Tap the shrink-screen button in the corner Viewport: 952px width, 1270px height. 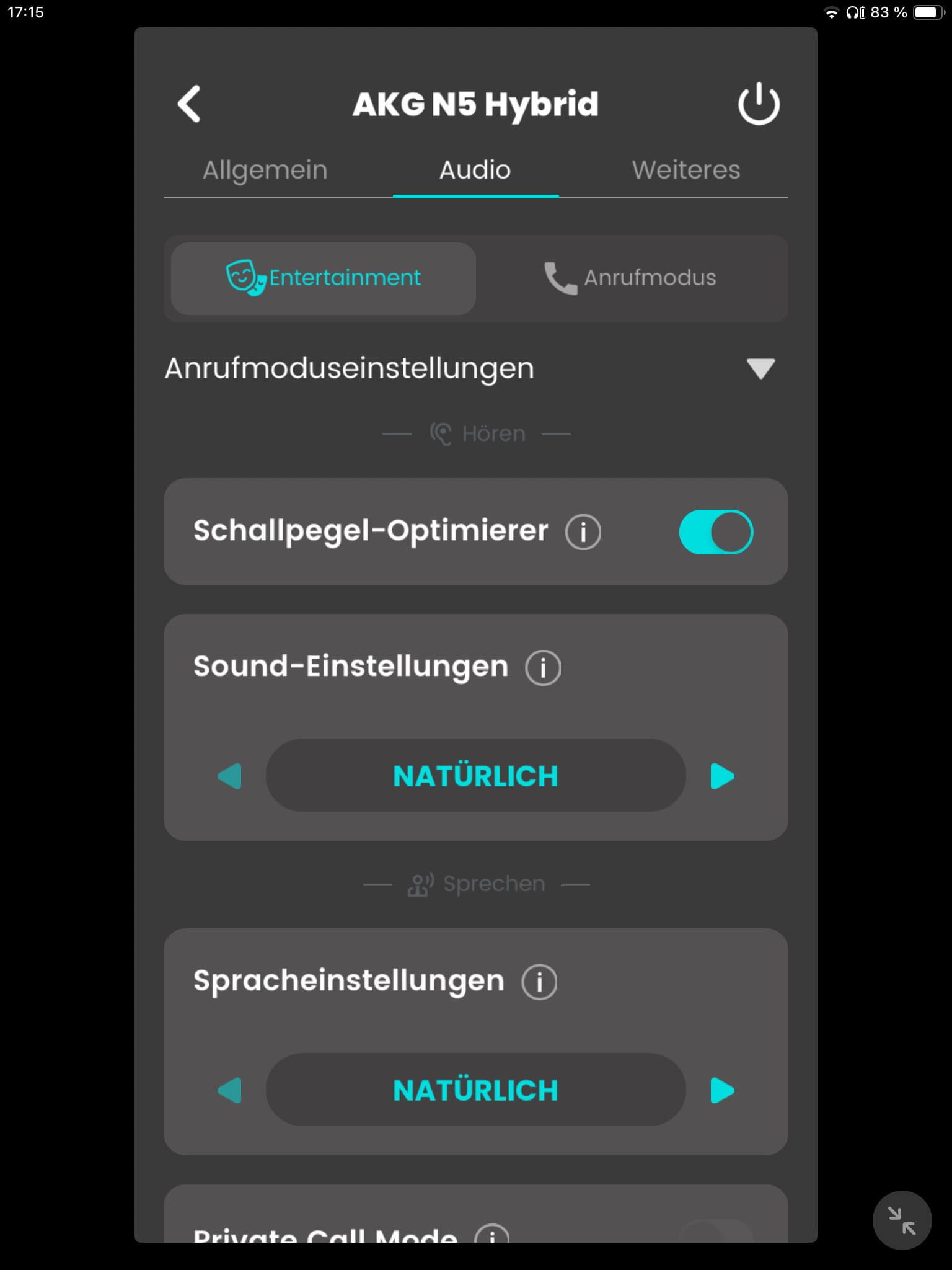tap(902, 1220)
